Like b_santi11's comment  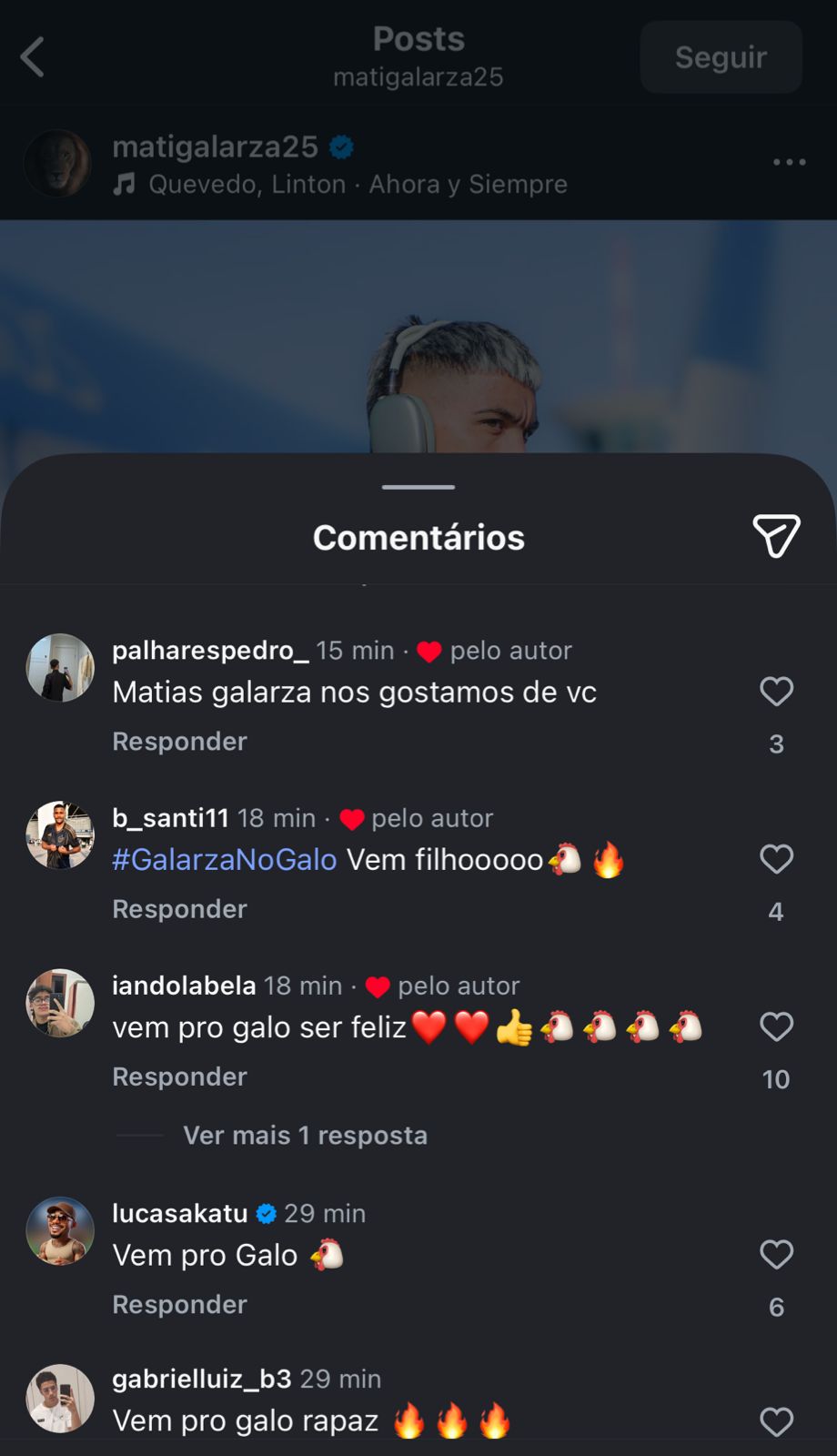776,859
